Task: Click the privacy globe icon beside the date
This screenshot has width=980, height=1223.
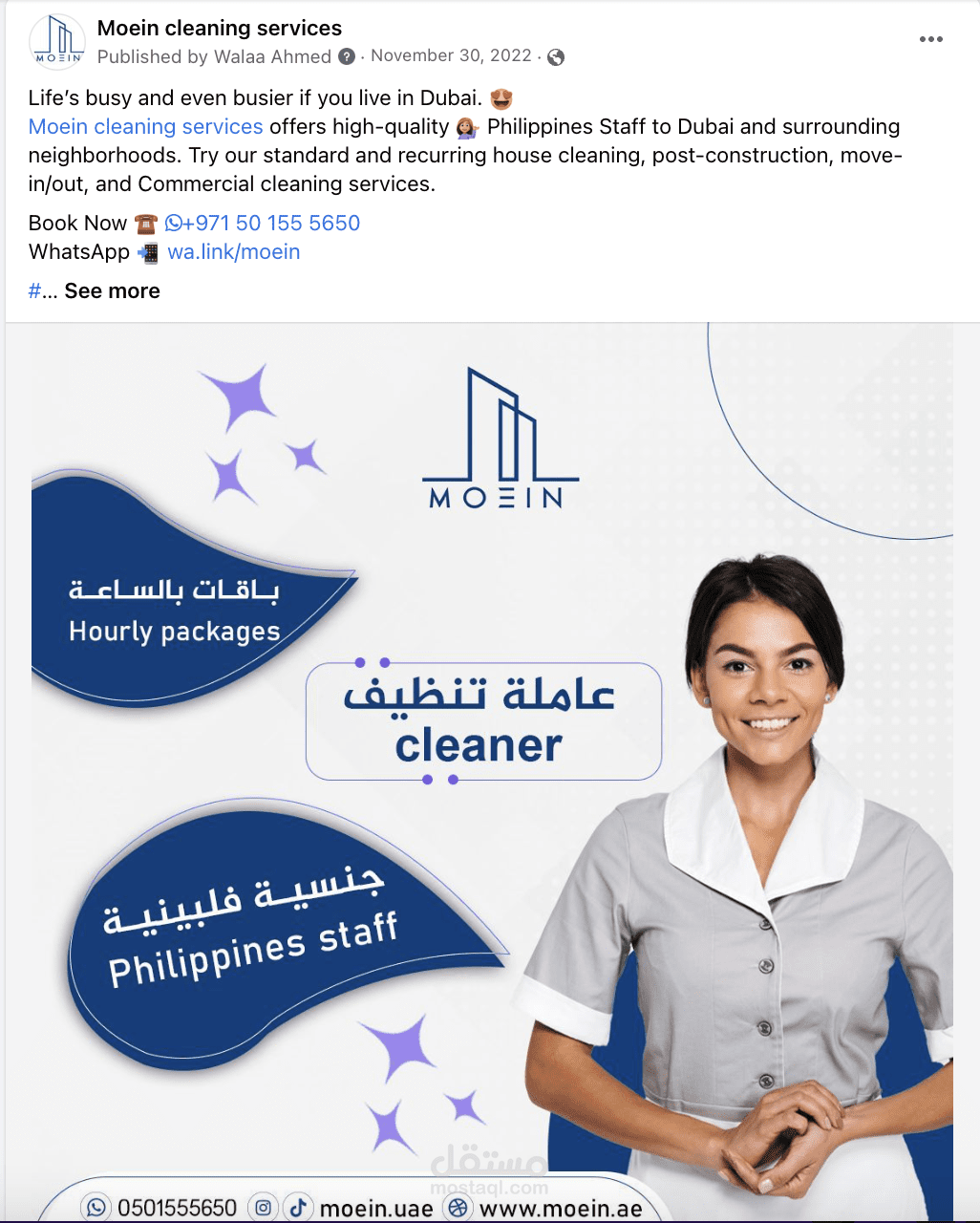Action: (x=555, y=56)
